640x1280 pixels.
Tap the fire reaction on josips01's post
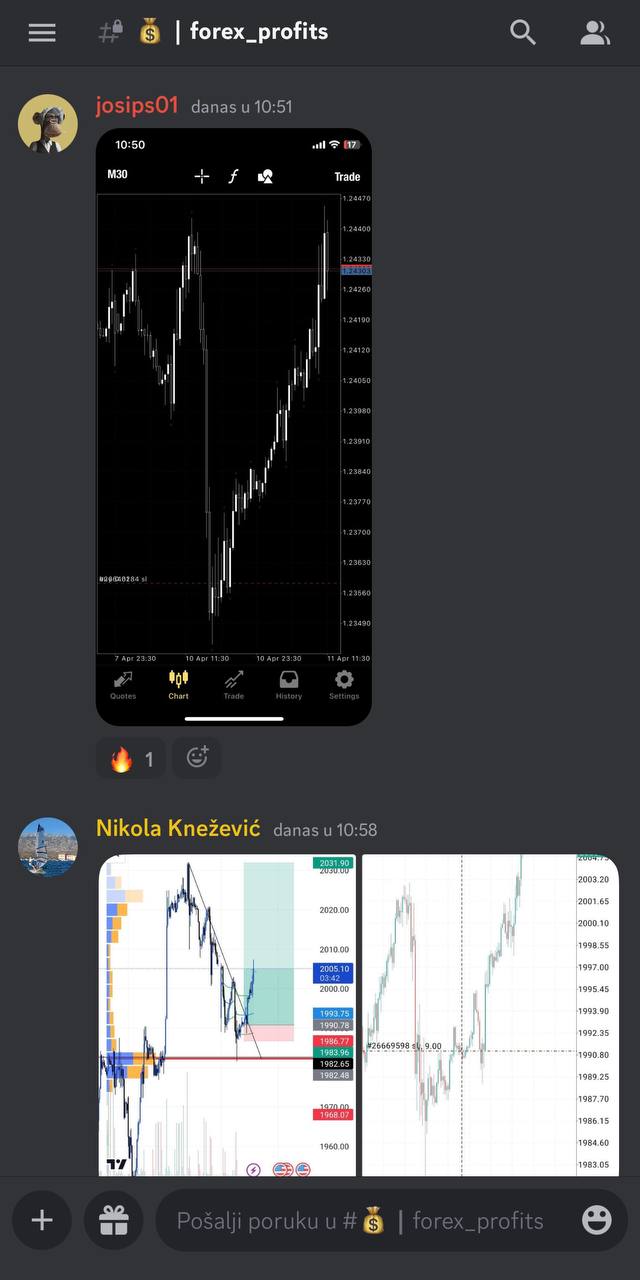tap(131, 759)
